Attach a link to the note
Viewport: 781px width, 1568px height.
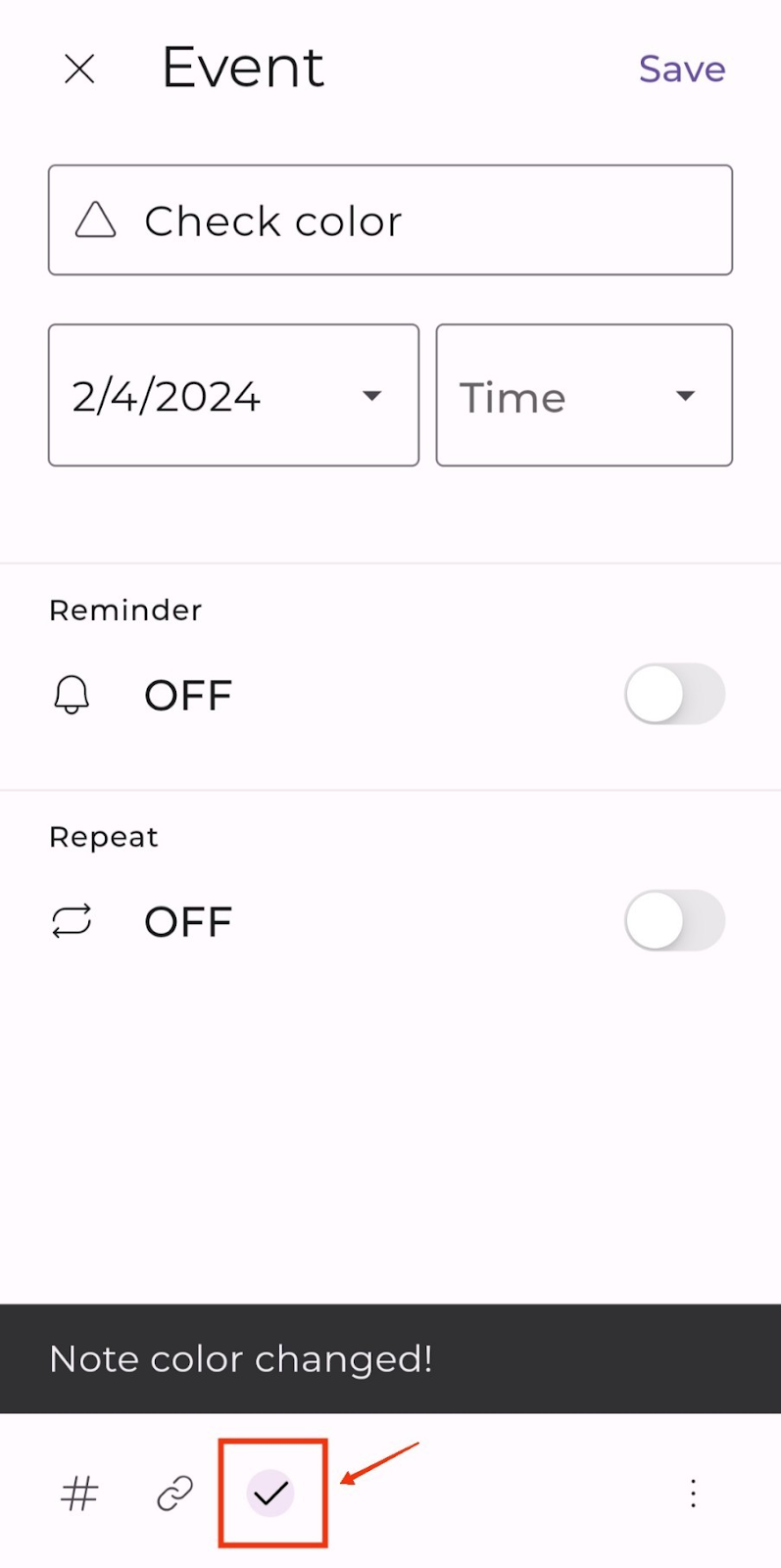click(175, 1494)
